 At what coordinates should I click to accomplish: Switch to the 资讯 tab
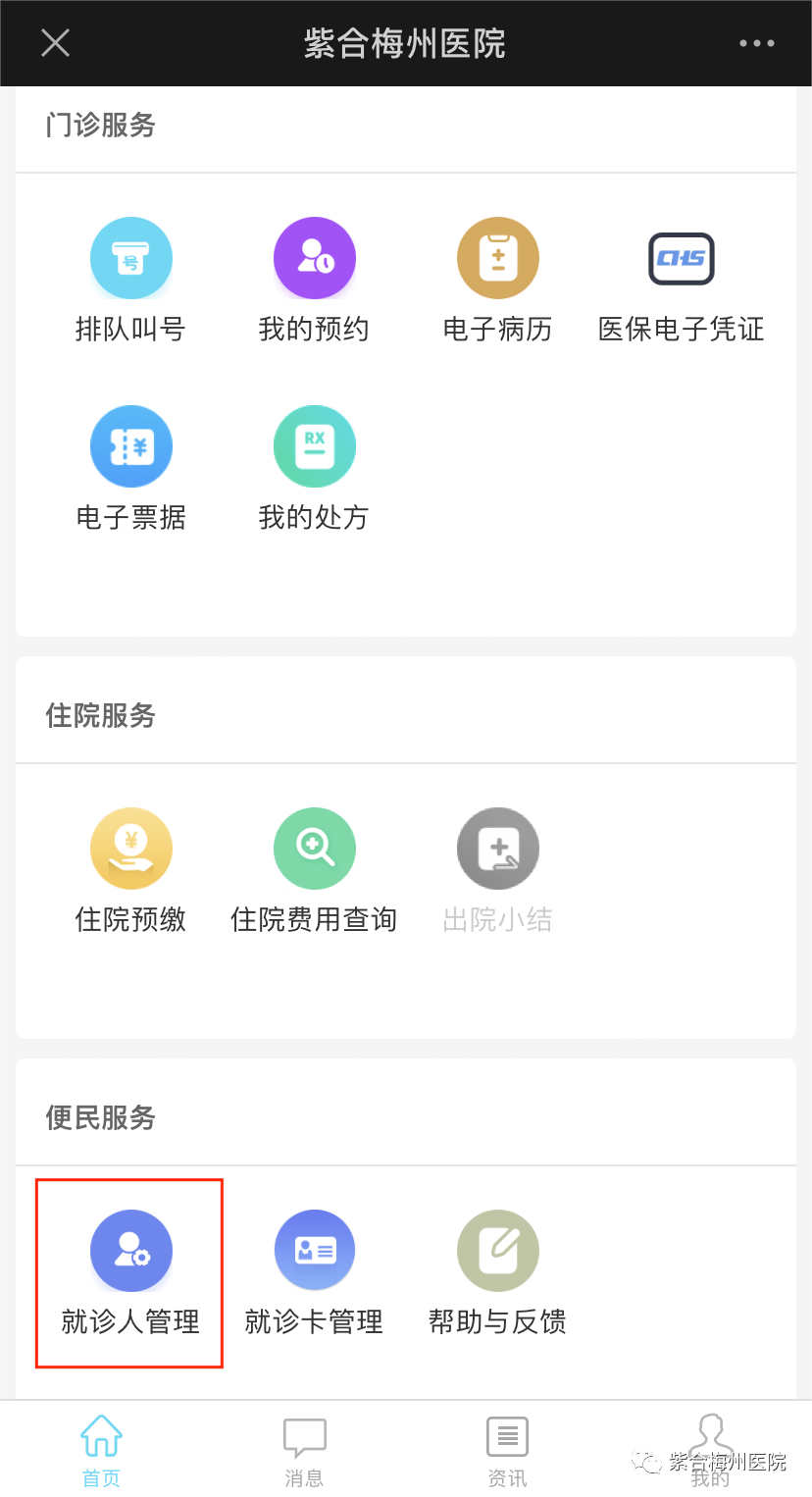coord(507,1449)
